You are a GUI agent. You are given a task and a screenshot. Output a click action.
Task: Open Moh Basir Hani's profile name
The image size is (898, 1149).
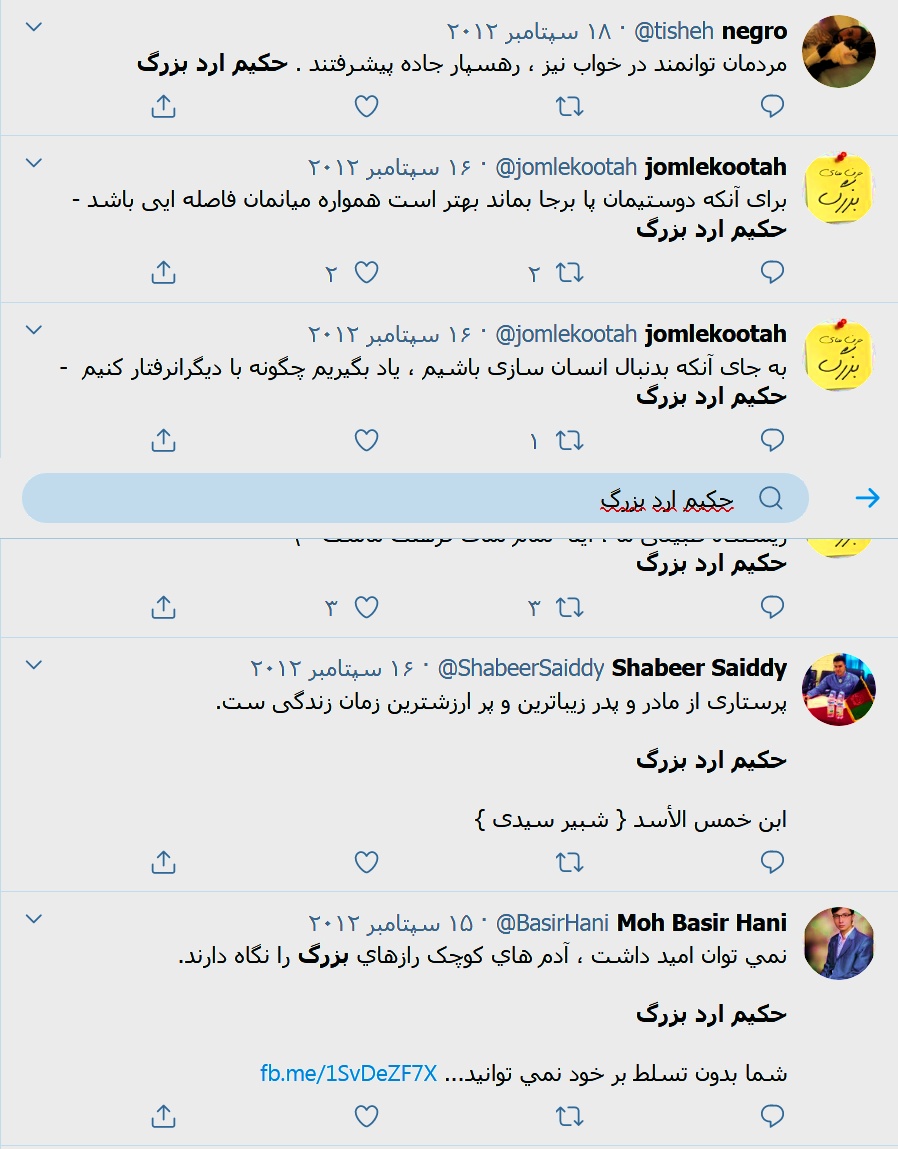click(701, 922)
